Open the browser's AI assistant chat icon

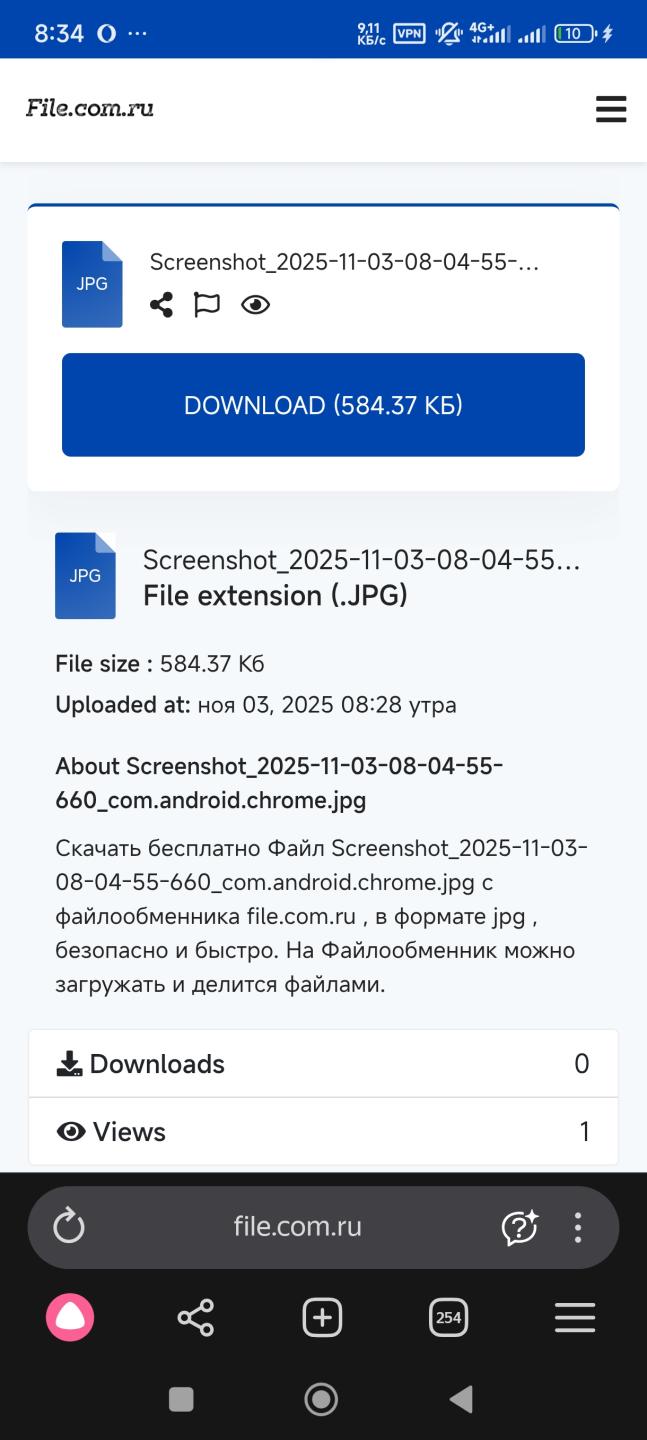click(519, 1227)
